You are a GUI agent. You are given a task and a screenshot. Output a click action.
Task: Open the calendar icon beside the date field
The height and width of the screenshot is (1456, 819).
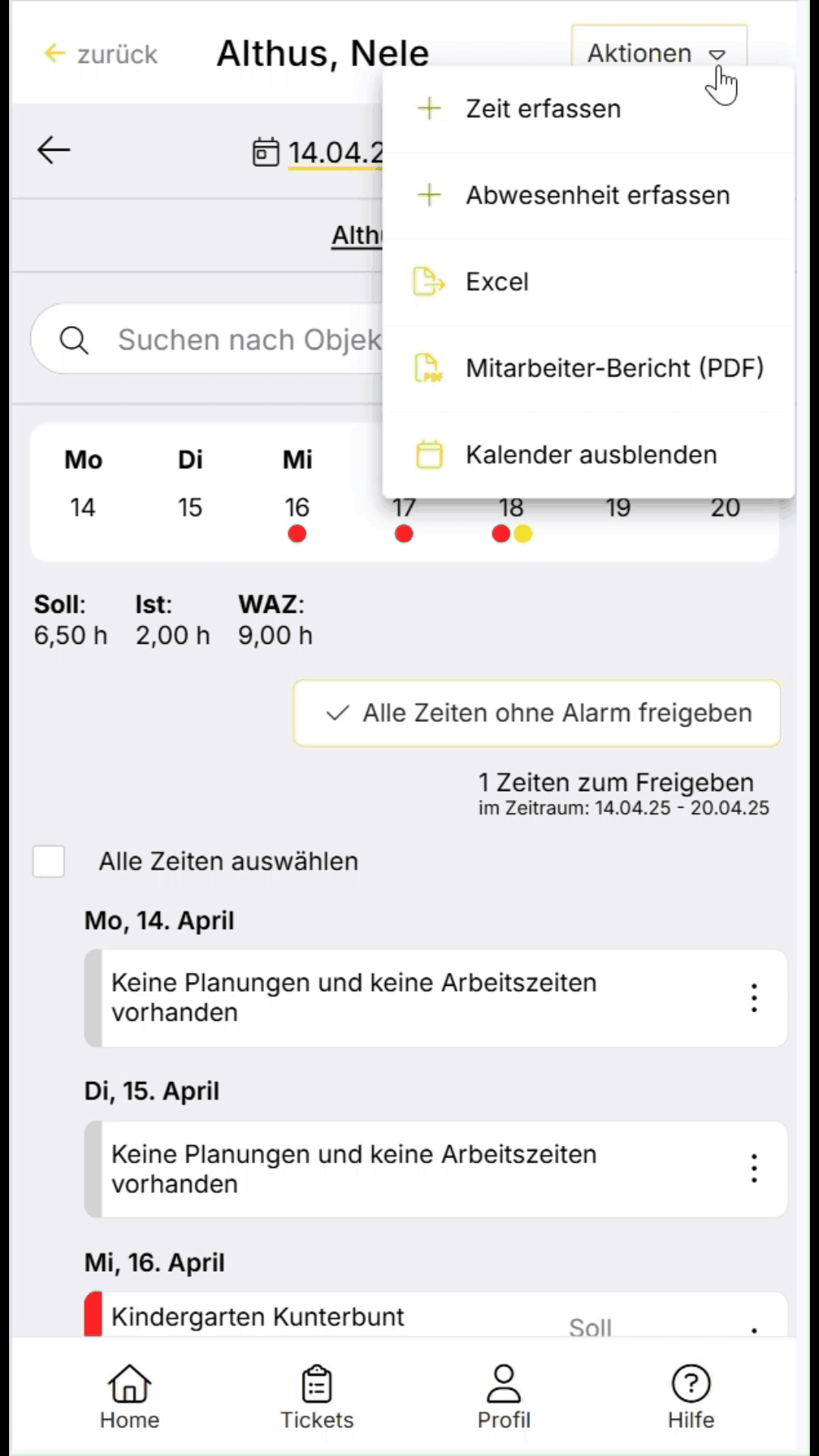pos(266,152)
